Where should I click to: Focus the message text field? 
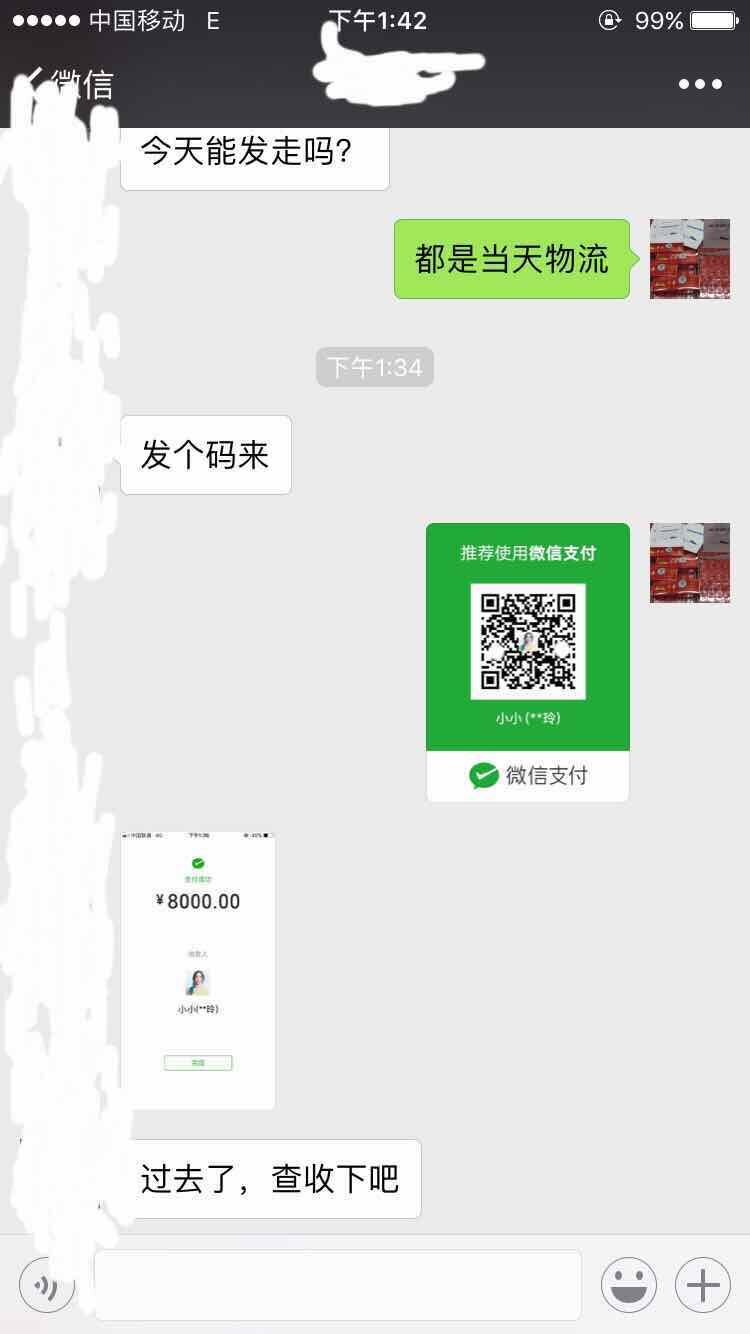point(340,1284)
